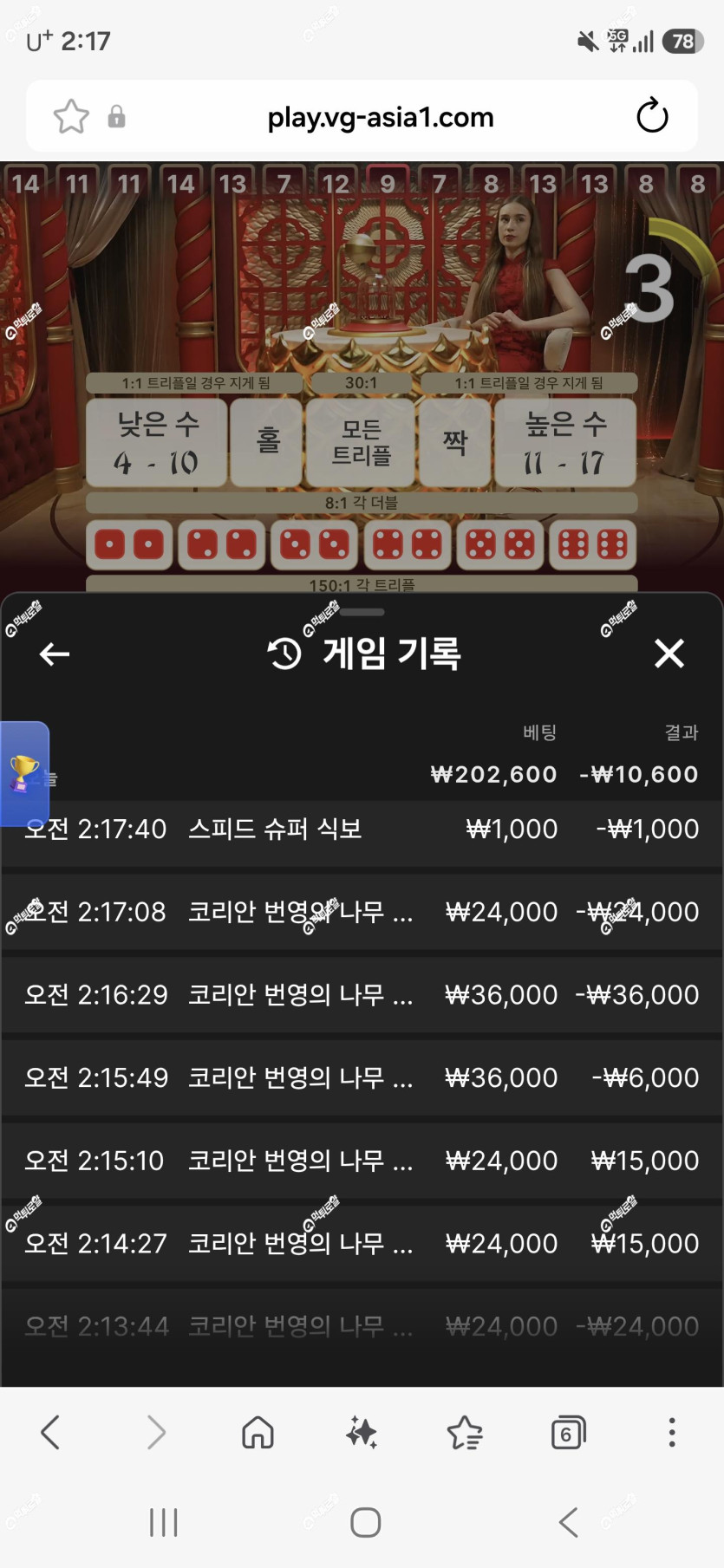724x1568 pixels.
Task: Open the 오전 2:14:27 game record
Action: (362, 1244)
